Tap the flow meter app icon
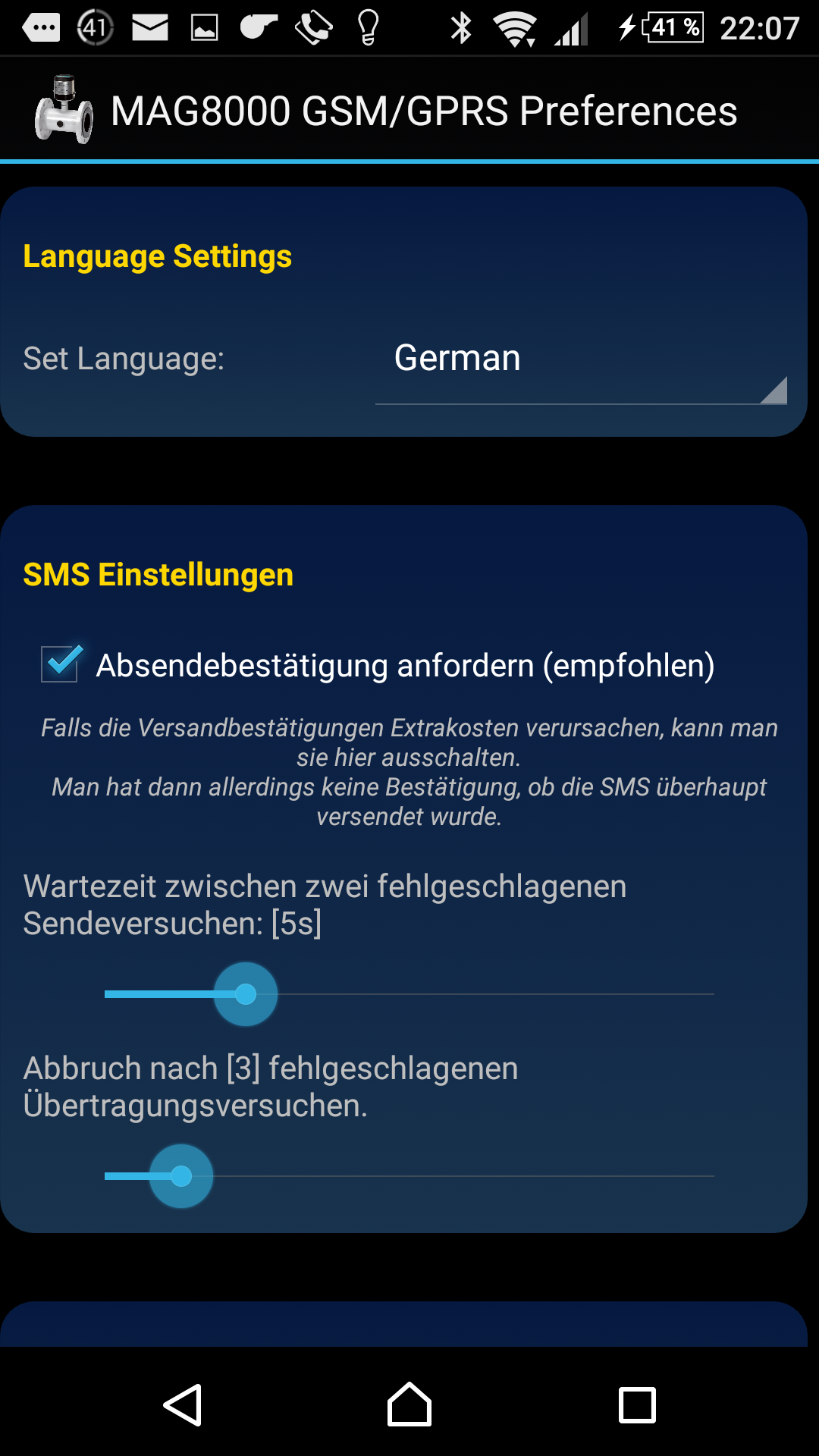The height and width of the screenshot is (1456, 819). (64, 111)
